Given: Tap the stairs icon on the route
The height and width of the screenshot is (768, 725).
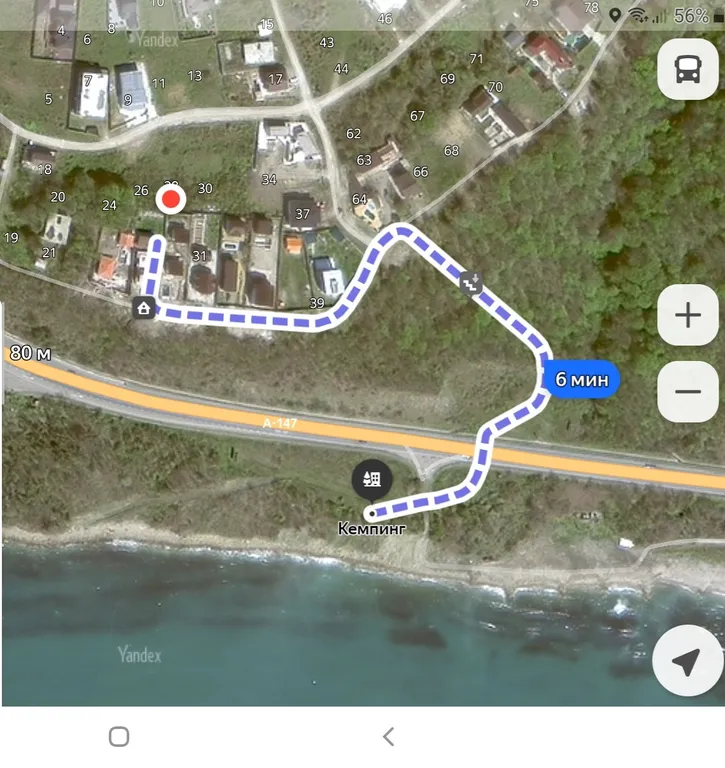Looking at the screenshot, I should (470, 283).
